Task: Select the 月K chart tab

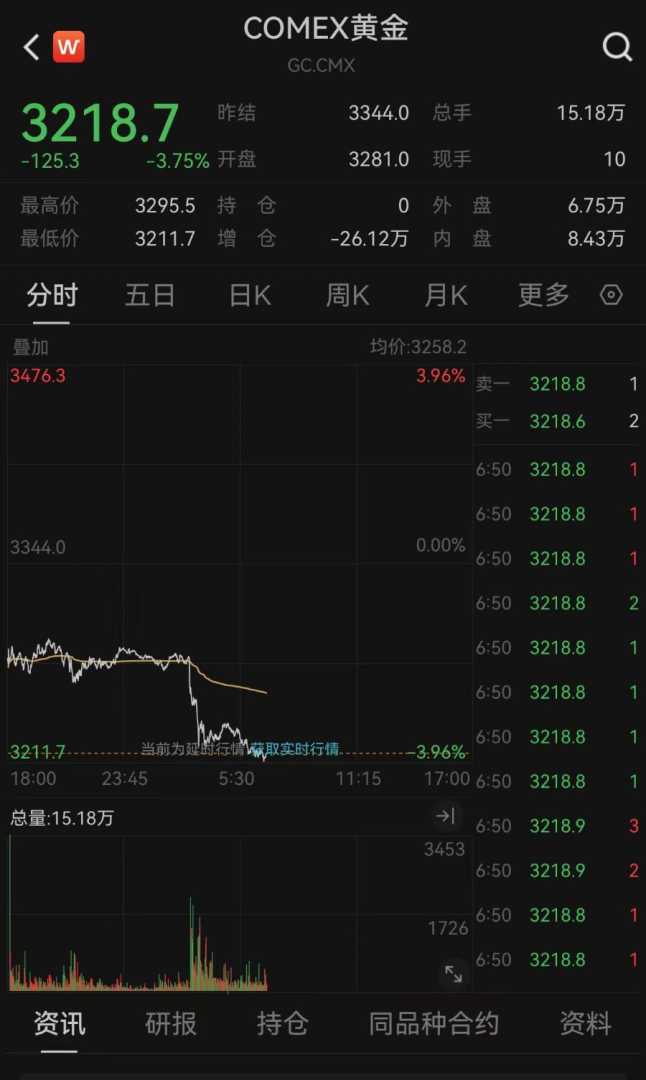Action: (x=445, y=295)
